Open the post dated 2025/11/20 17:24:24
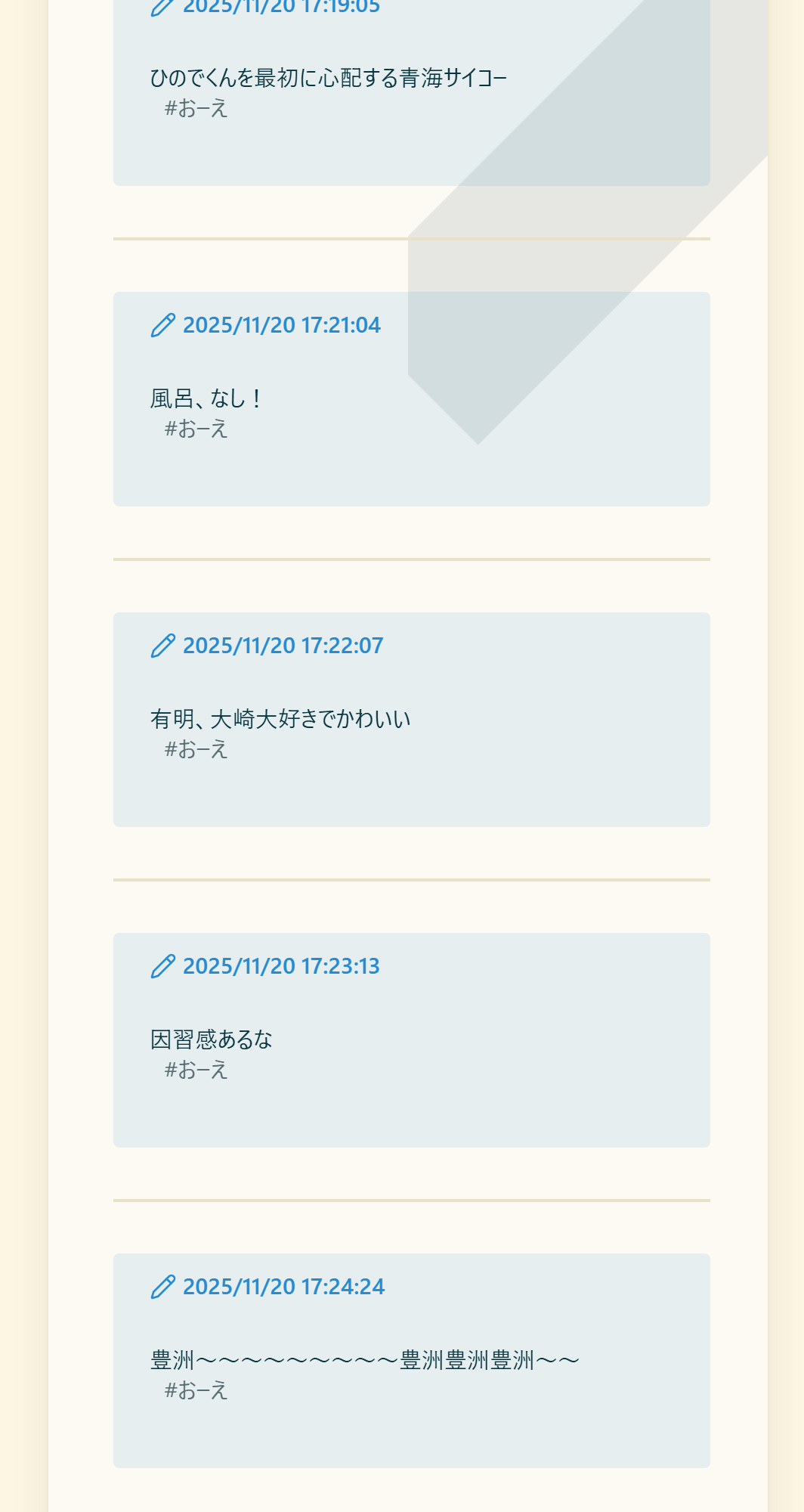This screenshot has width=804, height=1512. pyautogui.click(x=283, y=1287)
